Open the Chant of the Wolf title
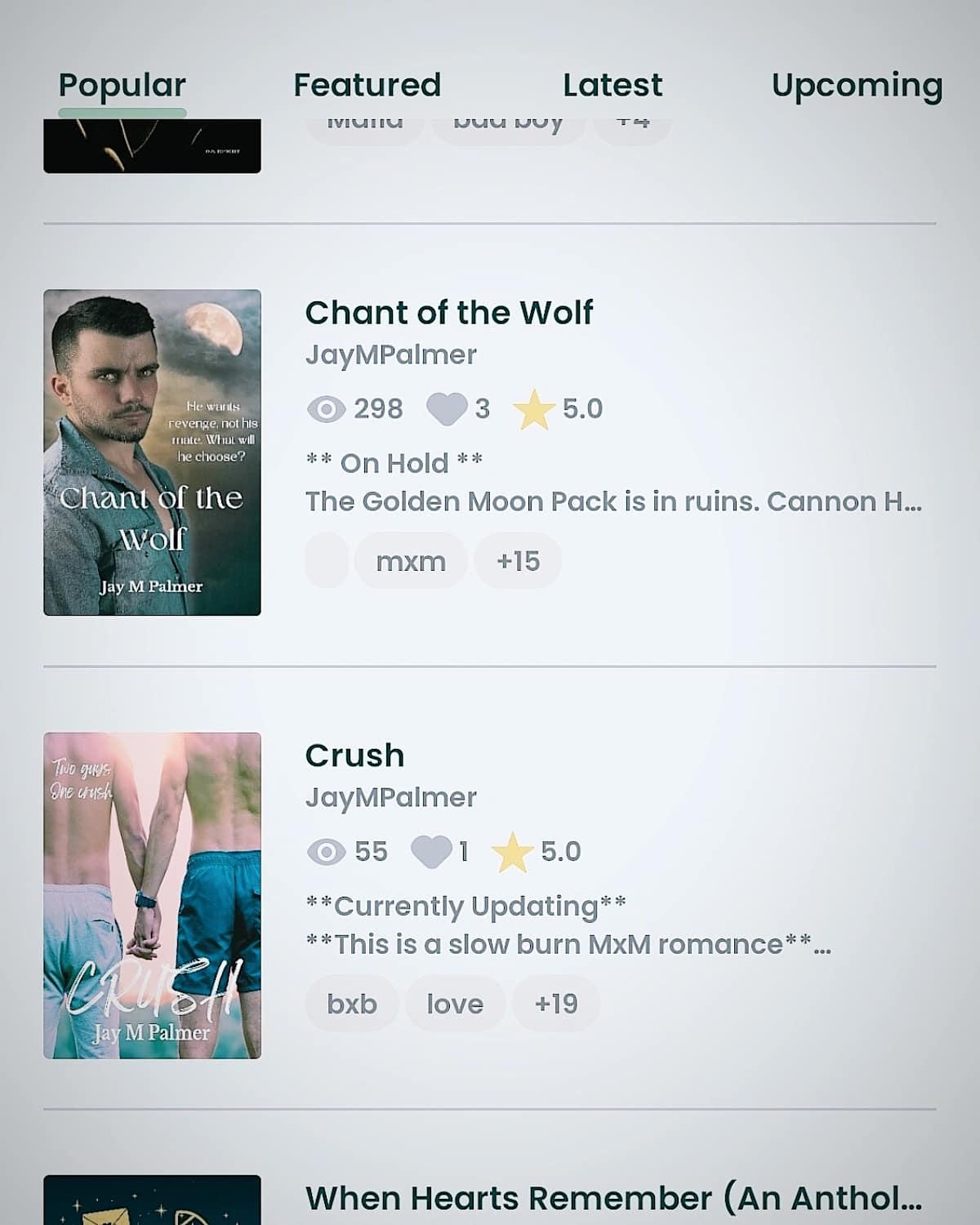 point(449,313)
